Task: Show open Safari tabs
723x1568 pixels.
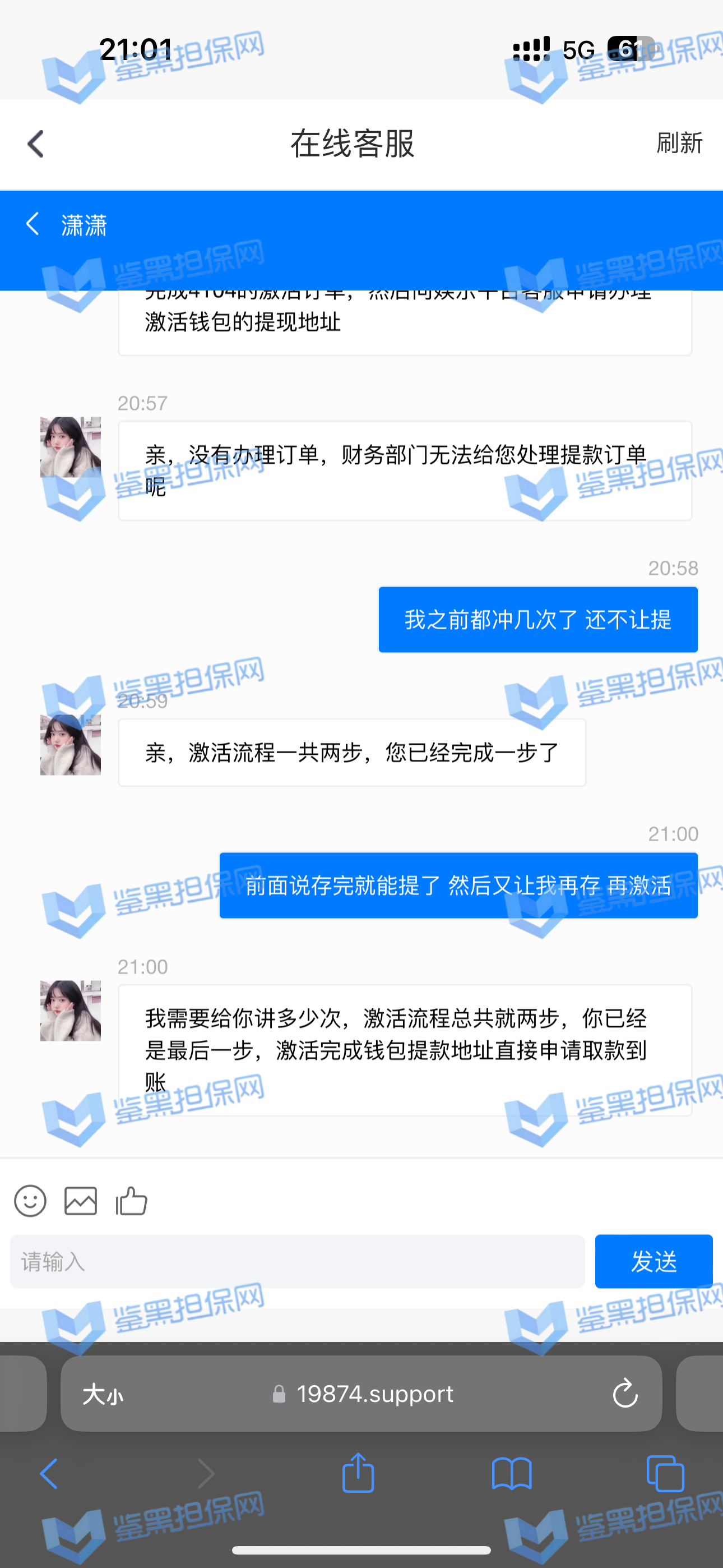Action: coord(665,1474)
